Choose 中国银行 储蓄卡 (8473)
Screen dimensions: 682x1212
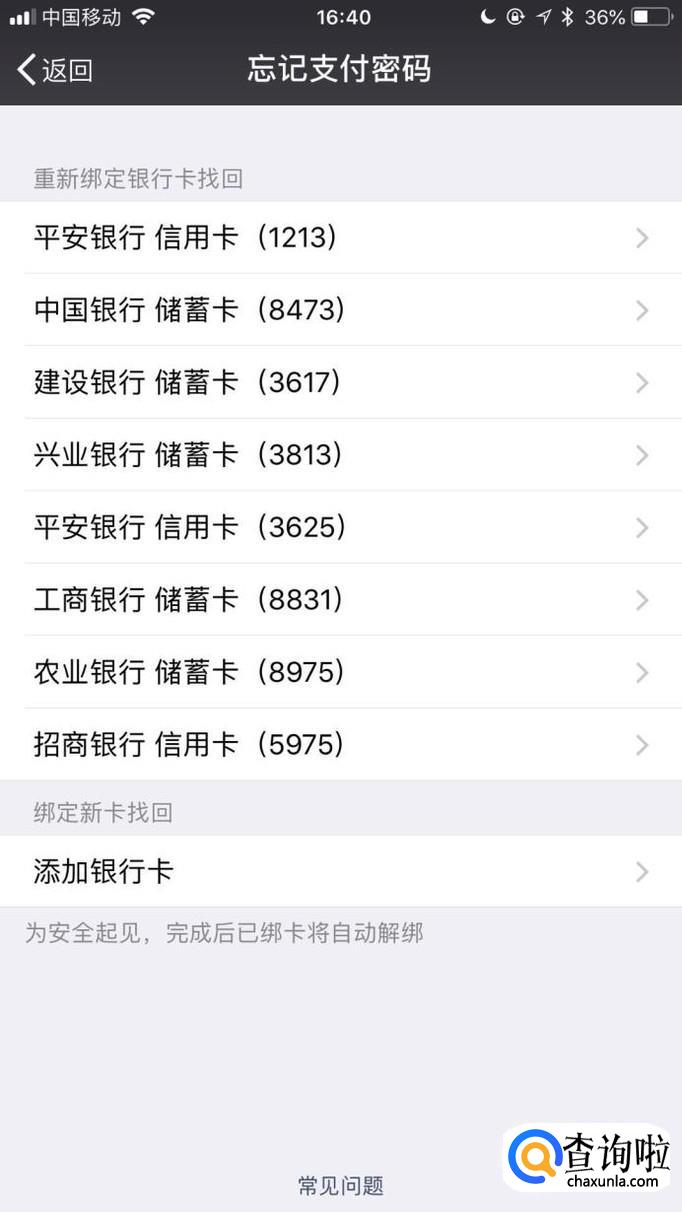pos(340,310)
